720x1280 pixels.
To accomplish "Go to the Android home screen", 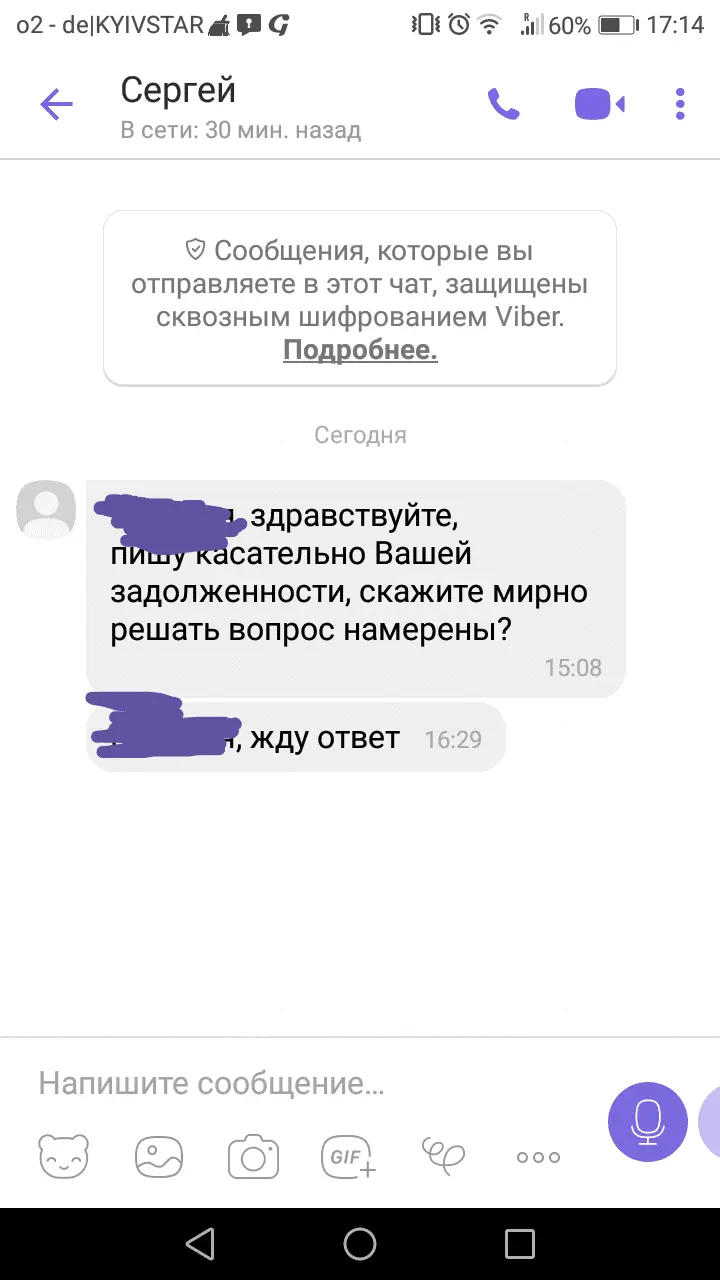I will click(x=360, y=1243).
